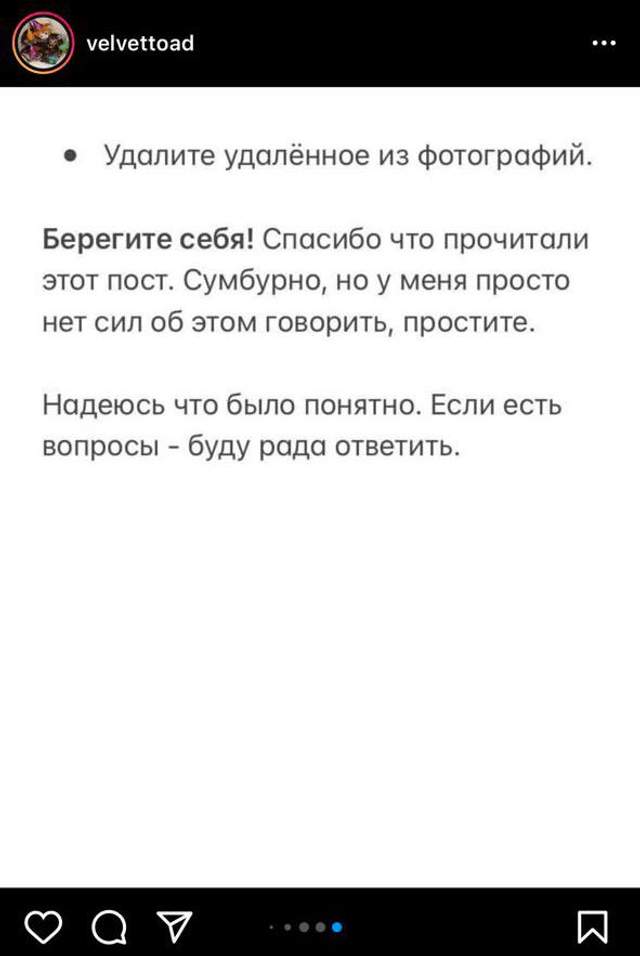Like this post with the heart icon

tap(43, 927)
